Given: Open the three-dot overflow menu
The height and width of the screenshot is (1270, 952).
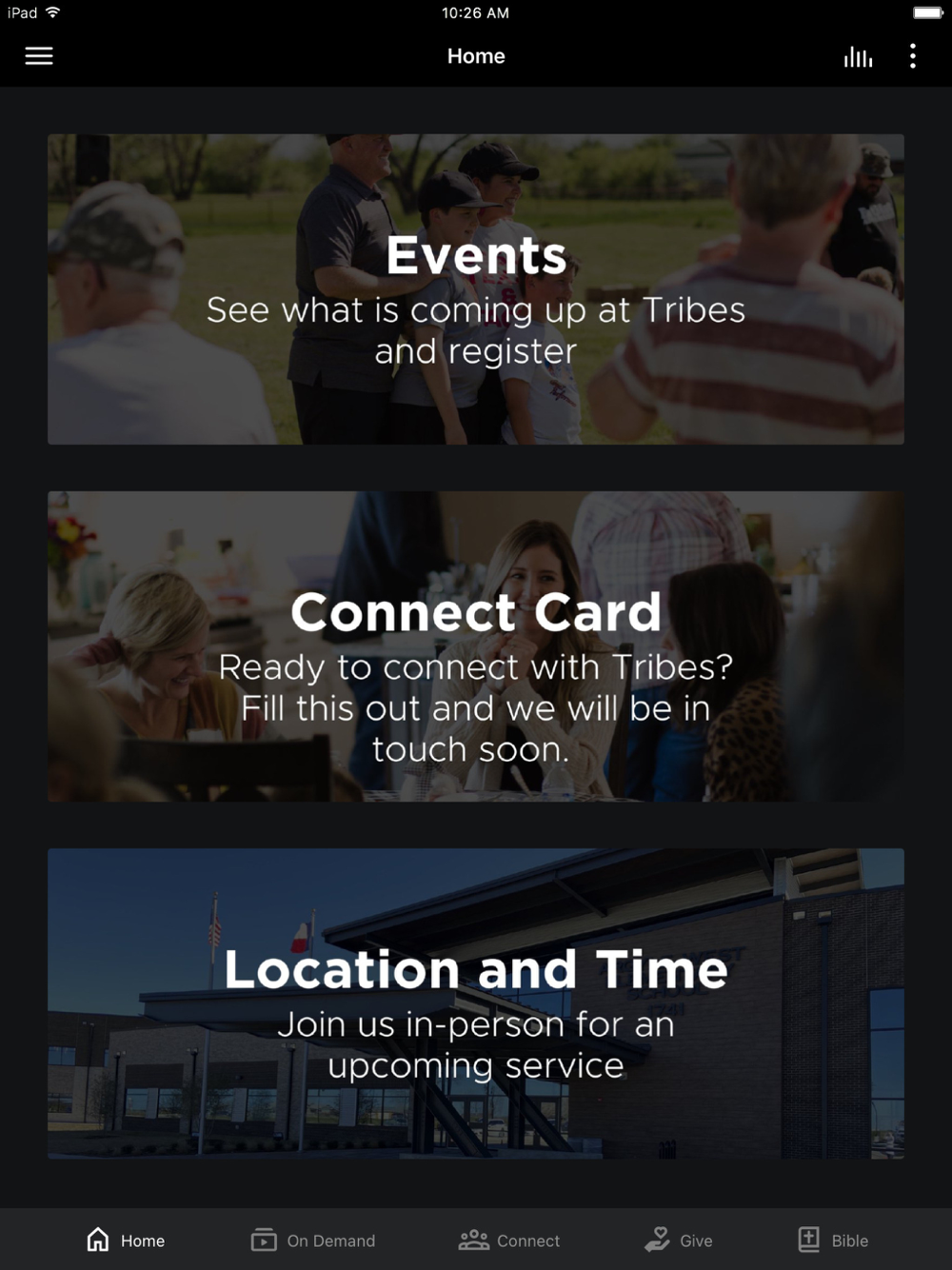Looking at the screenshot, I should pyautogui.click(x=912, y=56).
